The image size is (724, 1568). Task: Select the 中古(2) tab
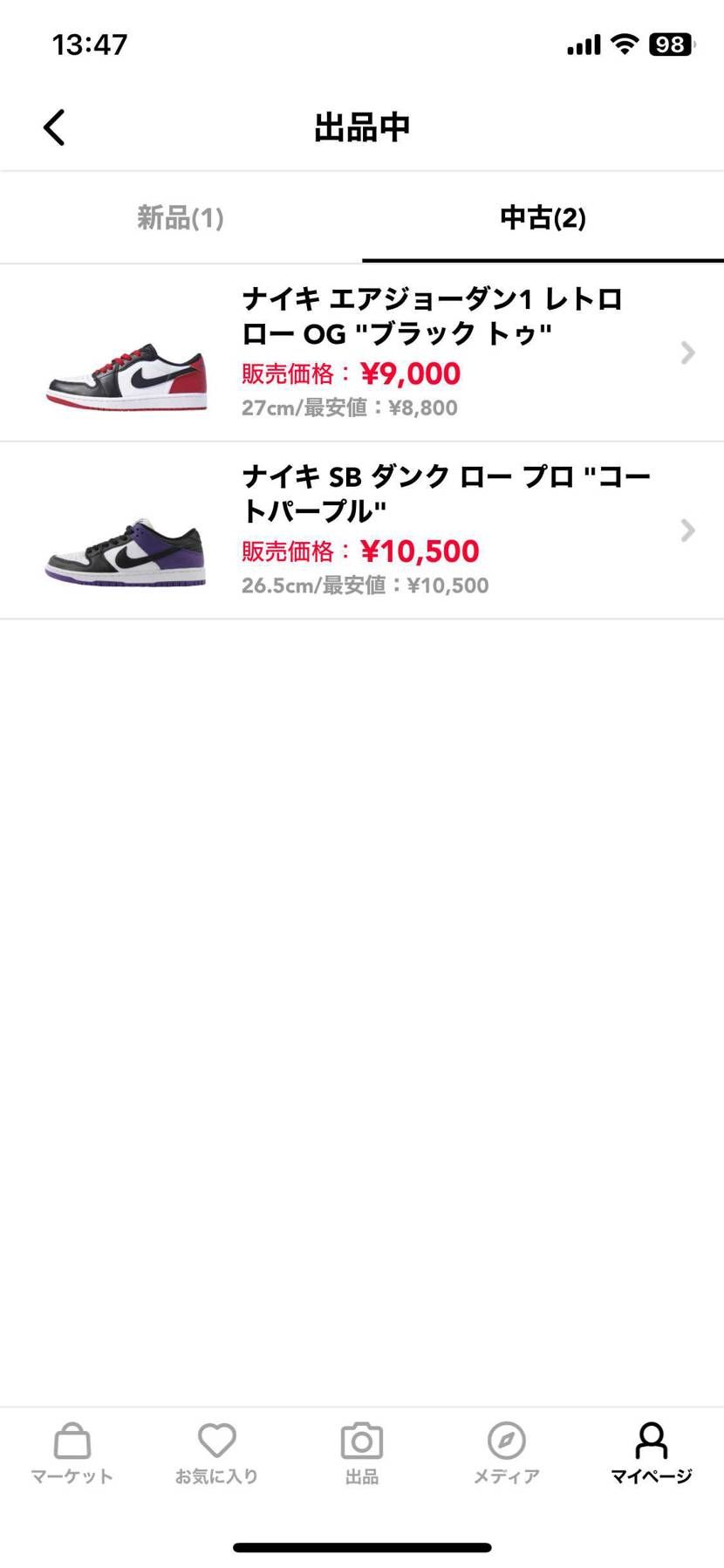(543, 217)
